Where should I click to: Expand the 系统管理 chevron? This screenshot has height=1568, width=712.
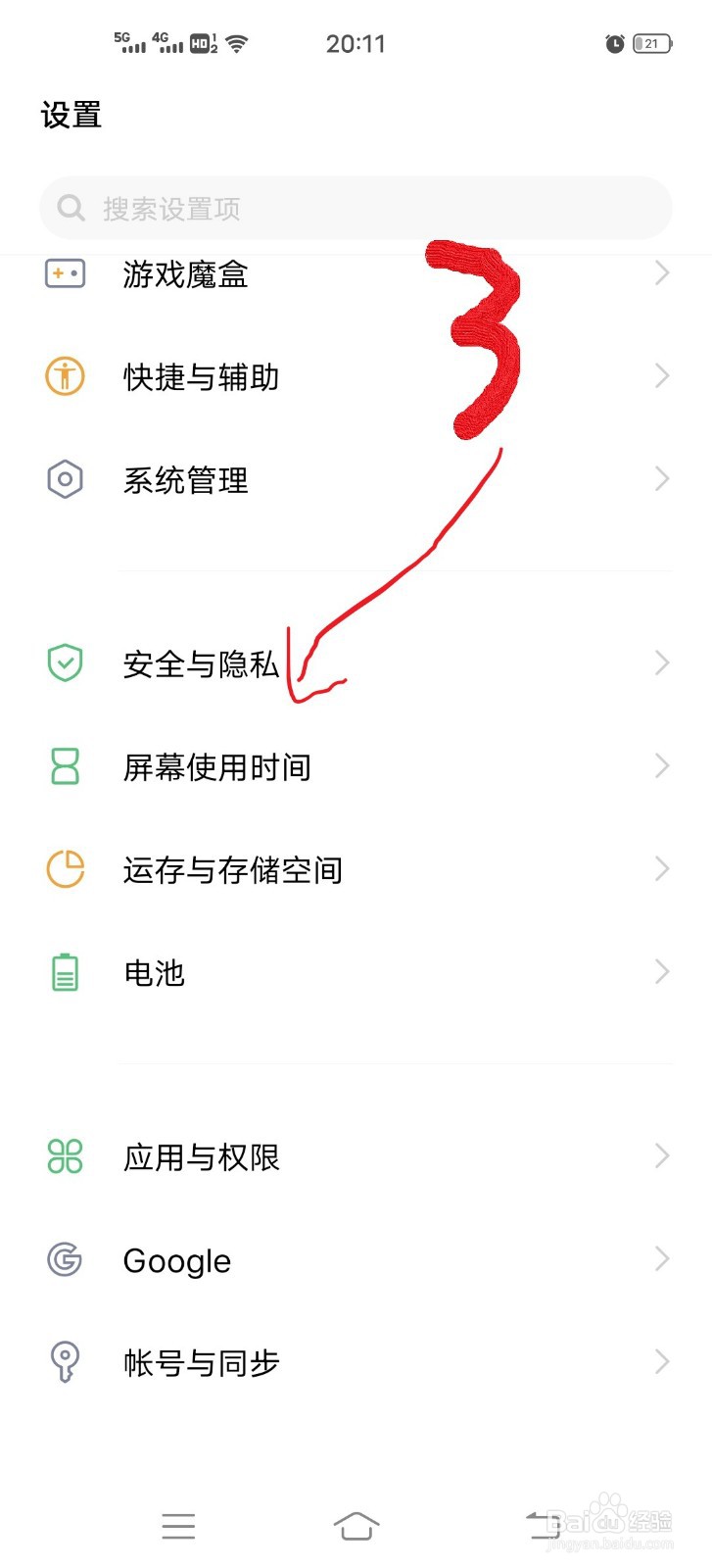tap(661, 479)
